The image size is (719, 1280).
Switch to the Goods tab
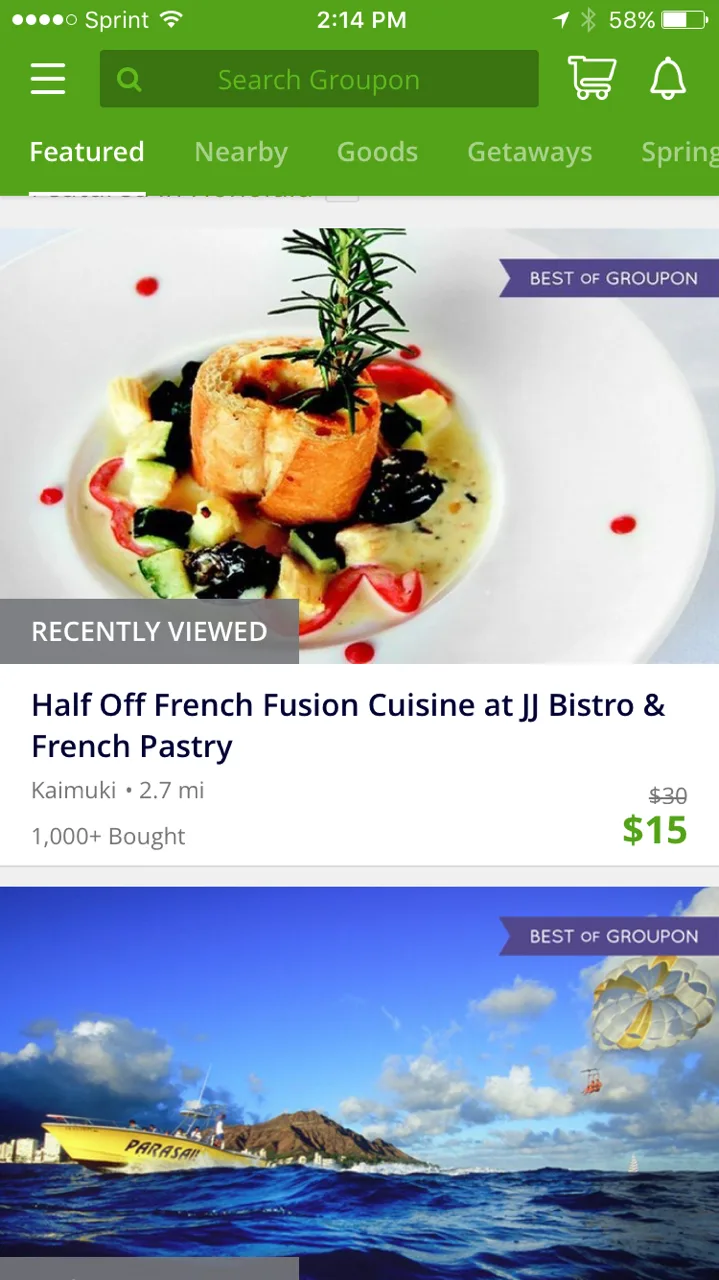click(377, 152)
